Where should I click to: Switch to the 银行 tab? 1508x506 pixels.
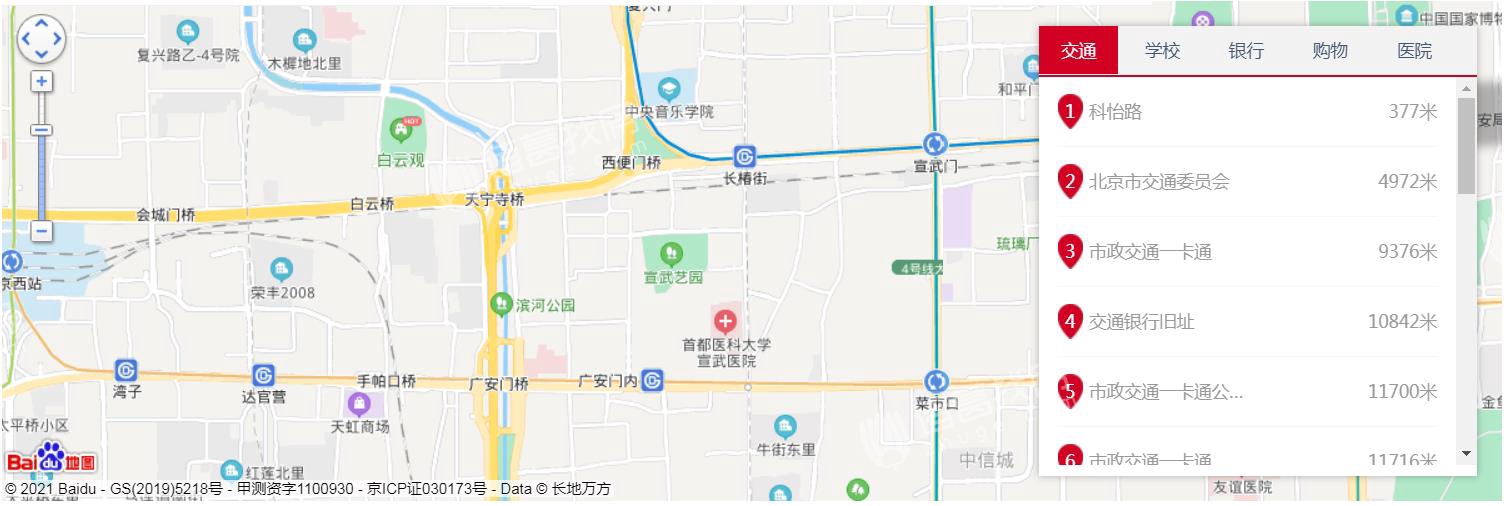pos(1246,51)
